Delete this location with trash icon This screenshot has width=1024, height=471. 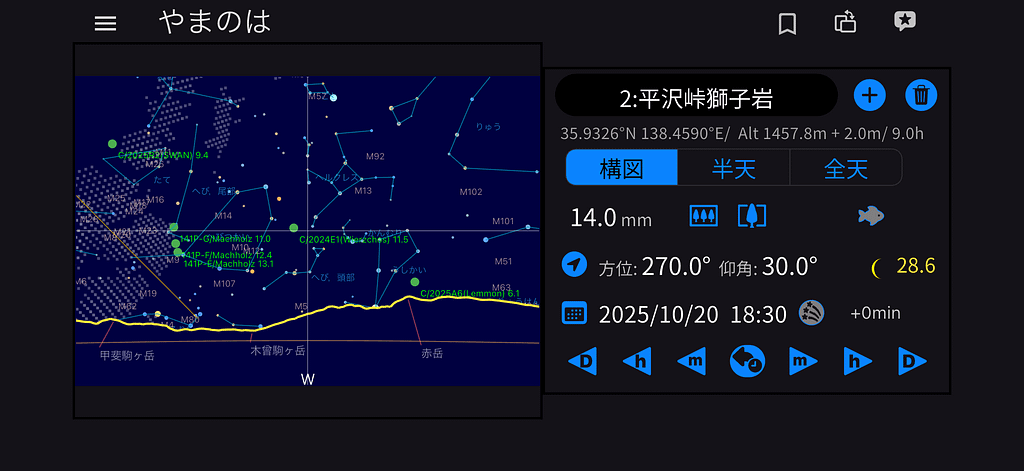tap(921, 96)
